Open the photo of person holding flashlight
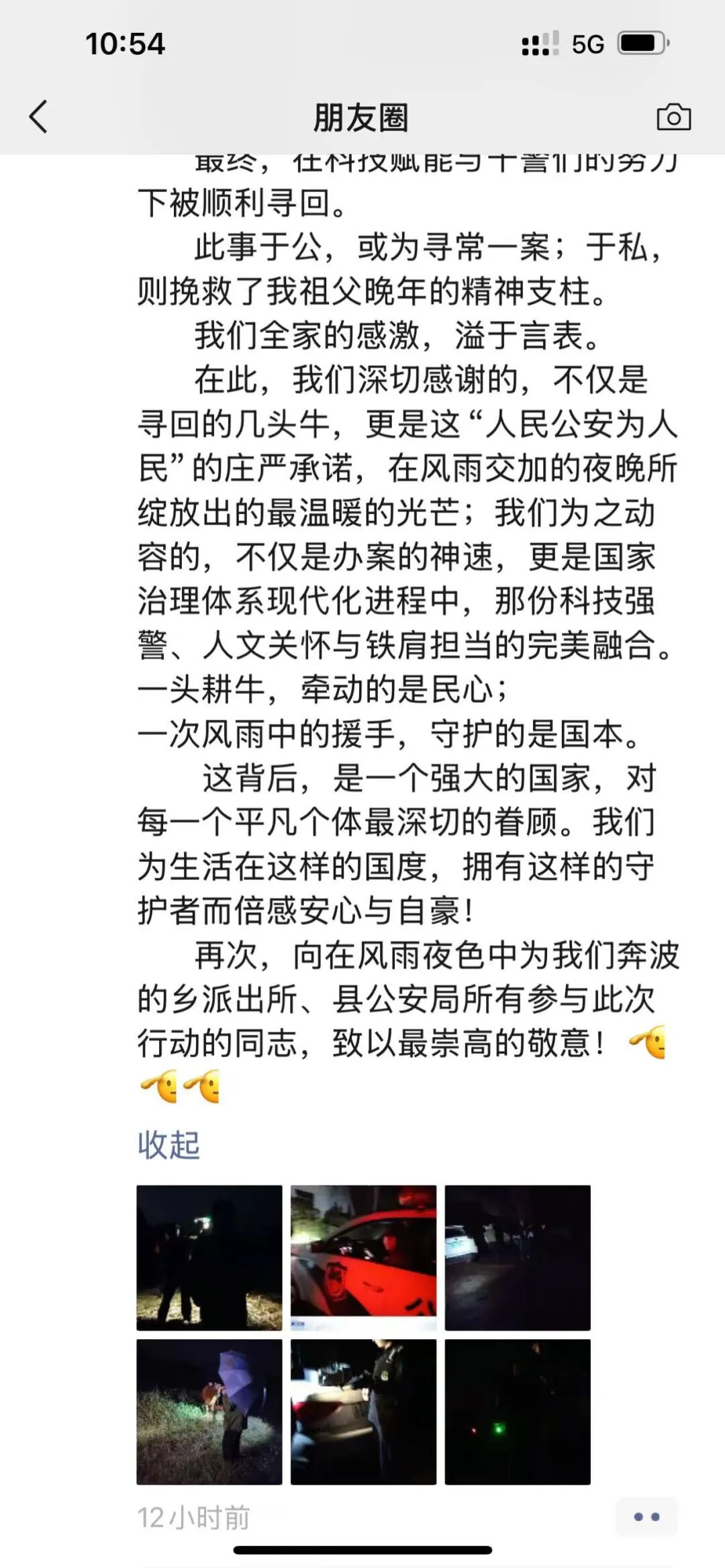The height and width of the screenshot is (1568, 725). coord(209,1257)
